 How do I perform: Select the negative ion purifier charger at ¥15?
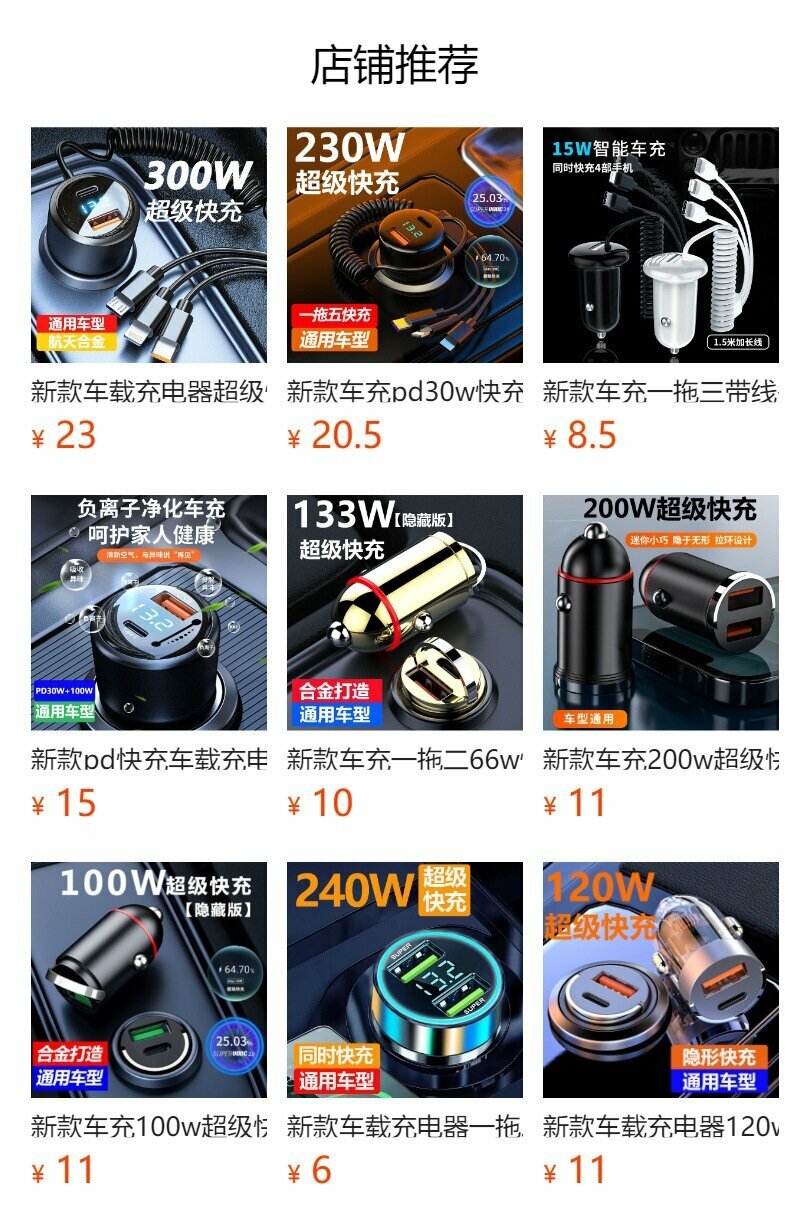pyautogui.click(x=149, y=612)
